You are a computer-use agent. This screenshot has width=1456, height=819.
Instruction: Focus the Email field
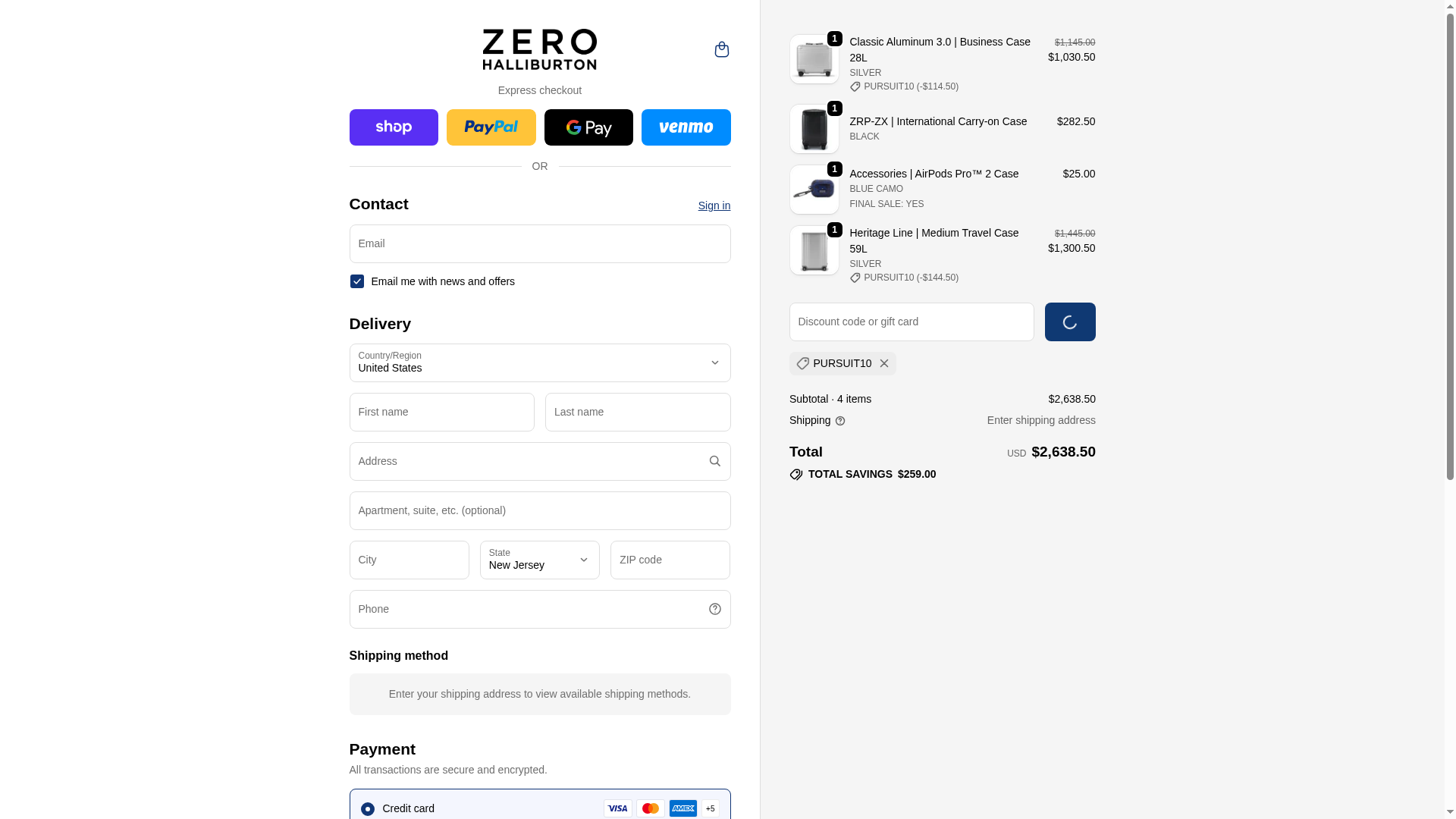[539, 243]
